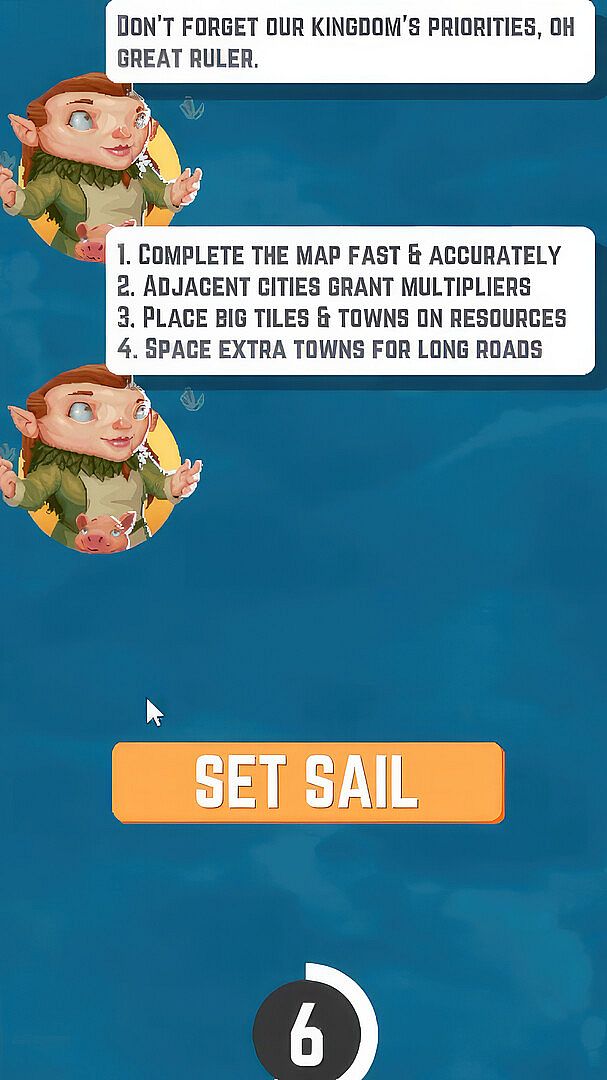607x1080 pixels.
Task: Tap the Set Sail button
Action: click(307, 782)
